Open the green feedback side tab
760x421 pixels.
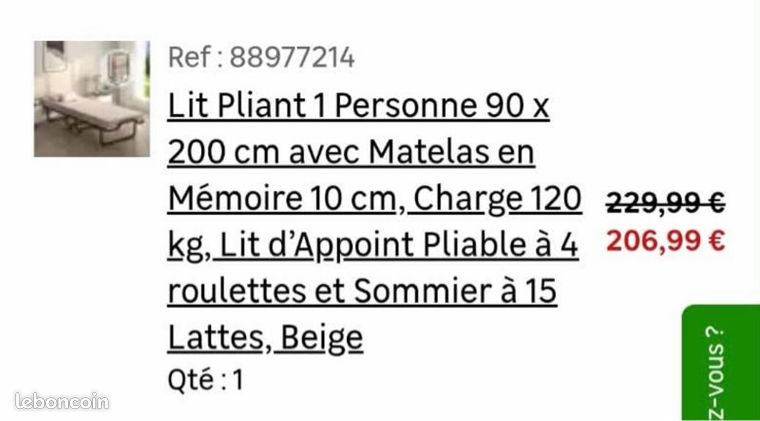pyautogui.click(x=721, y=363)
